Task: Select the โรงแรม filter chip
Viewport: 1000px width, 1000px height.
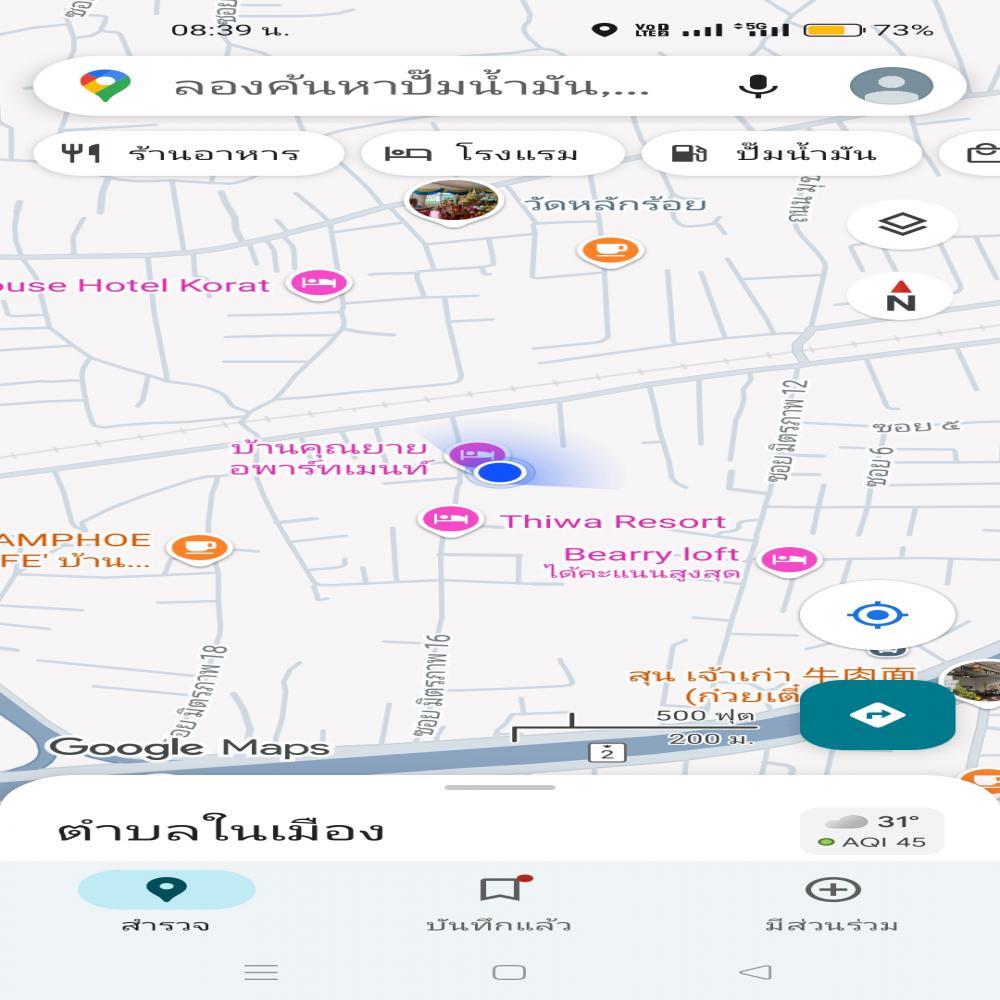Action: point(491,154)
